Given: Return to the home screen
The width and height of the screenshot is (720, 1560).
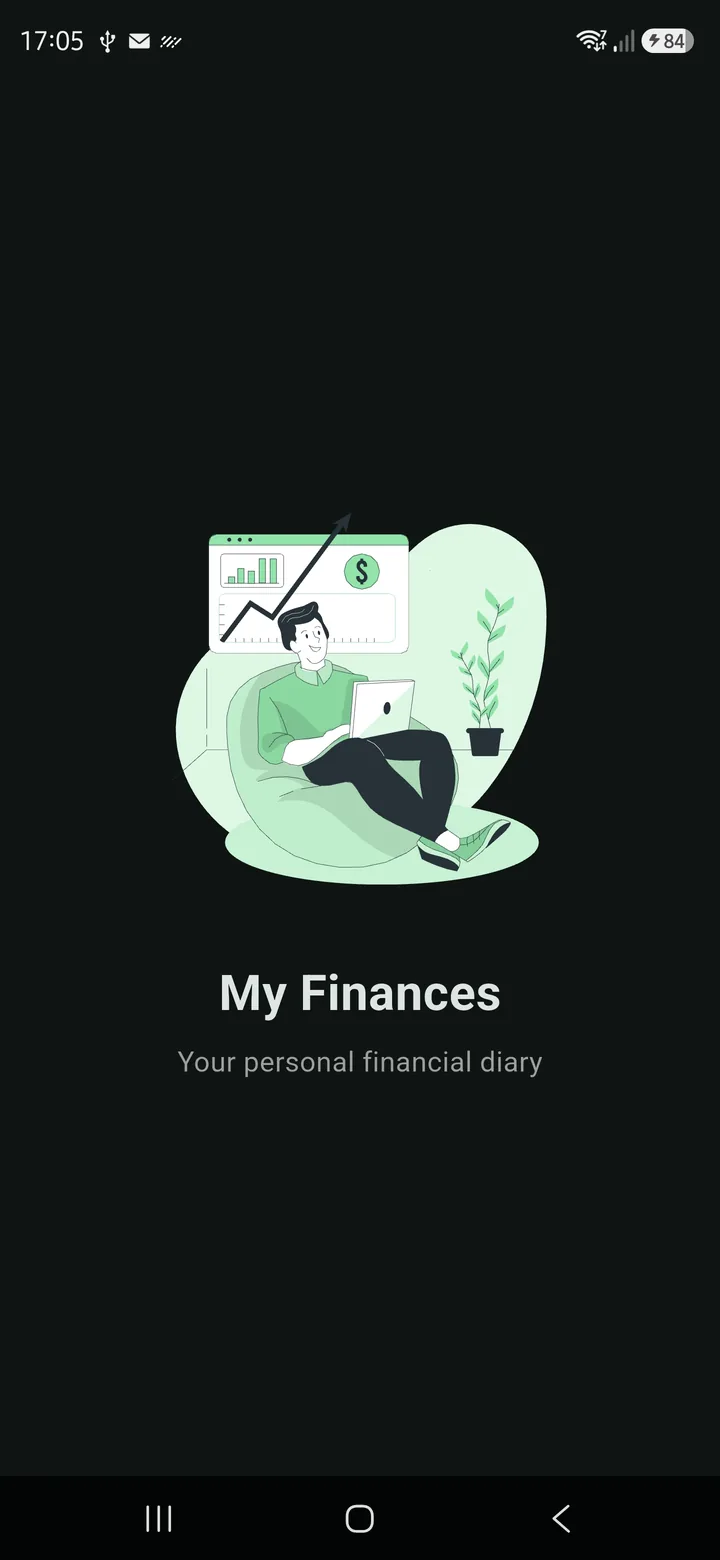Looking at the screenshot, I should coord(360,1518).
